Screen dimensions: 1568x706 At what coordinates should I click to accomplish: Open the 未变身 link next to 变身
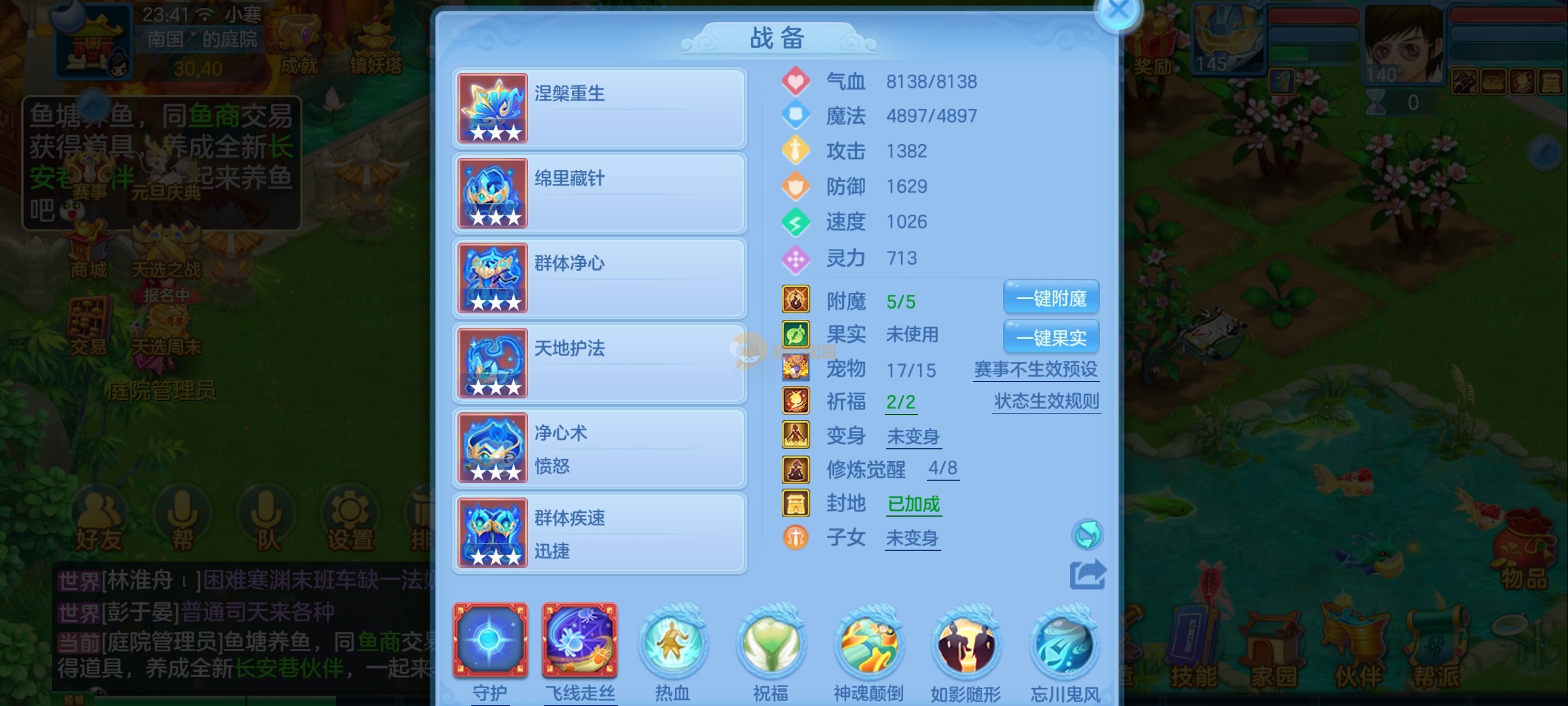[912, 436]
